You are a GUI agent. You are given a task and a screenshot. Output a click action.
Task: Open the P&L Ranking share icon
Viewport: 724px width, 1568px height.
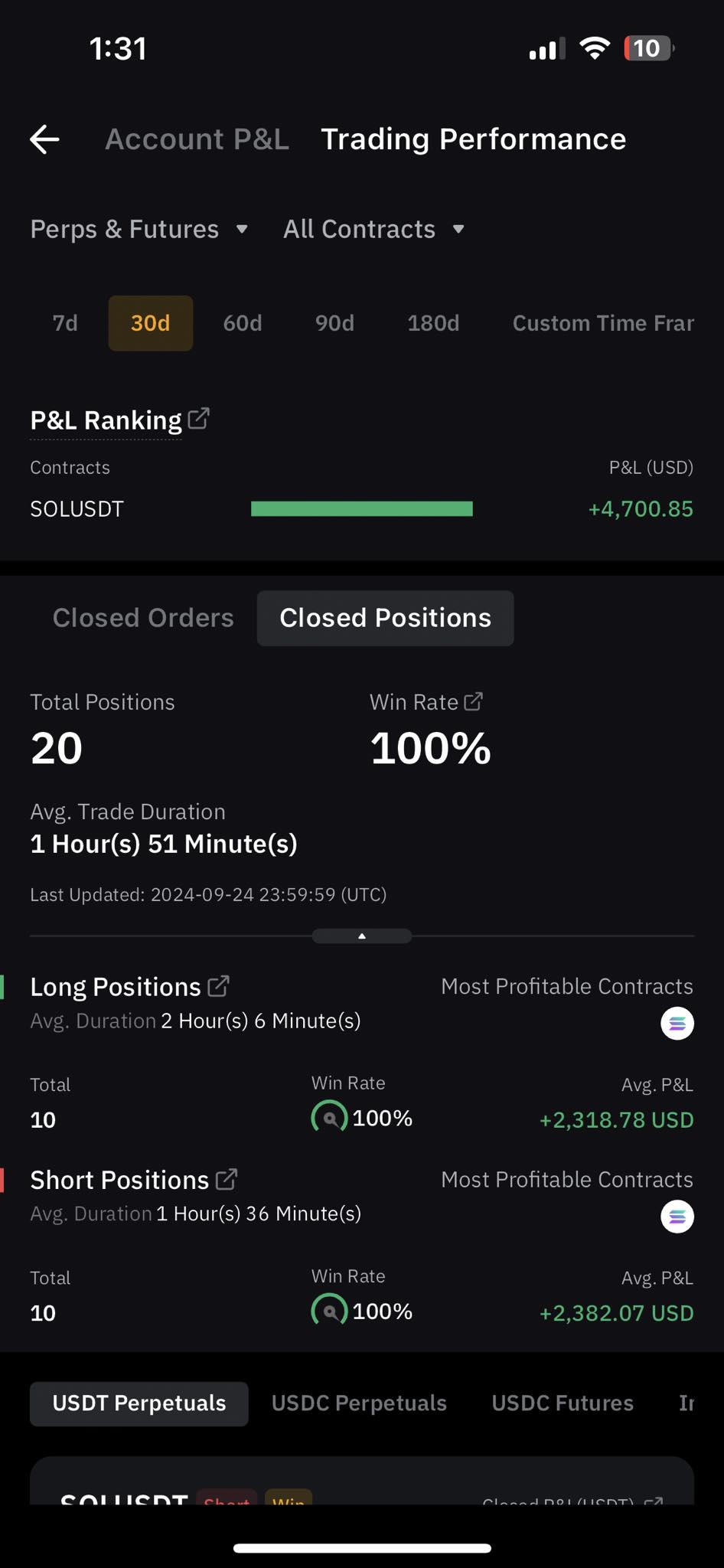(199, 419)
